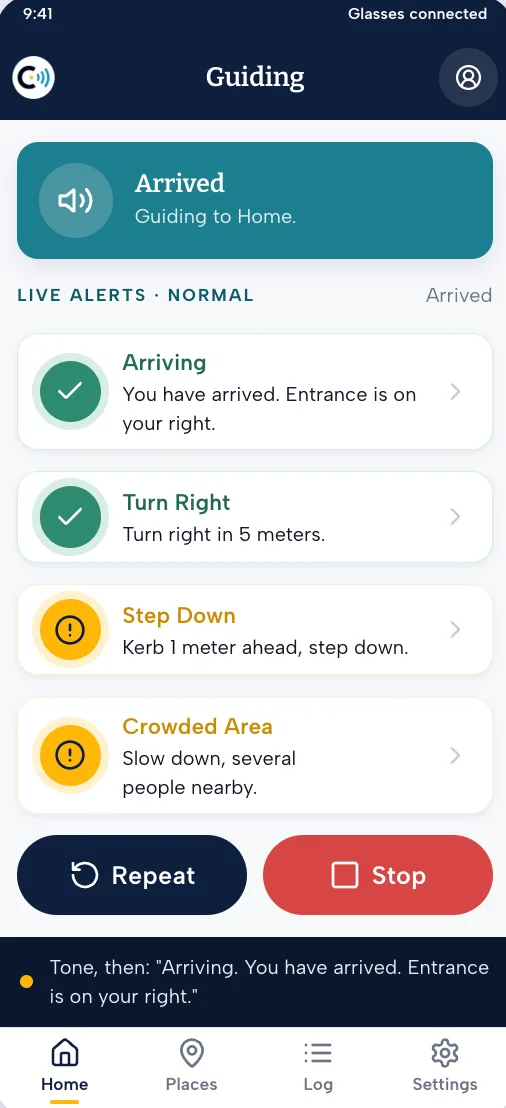Open the Arriving alert card

click(x=254, y=391)
